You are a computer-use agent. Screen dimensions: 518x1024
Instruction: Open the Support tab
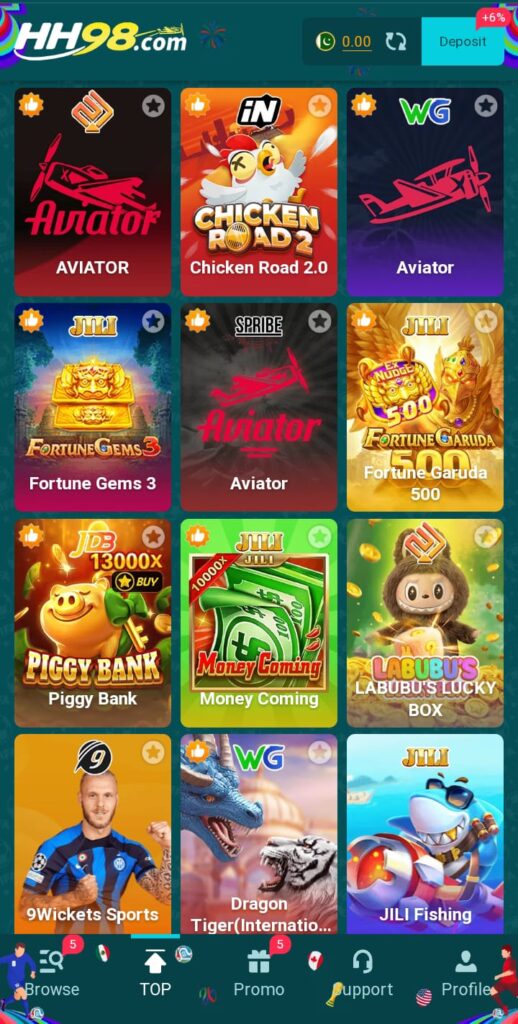[x=363, y=974]
